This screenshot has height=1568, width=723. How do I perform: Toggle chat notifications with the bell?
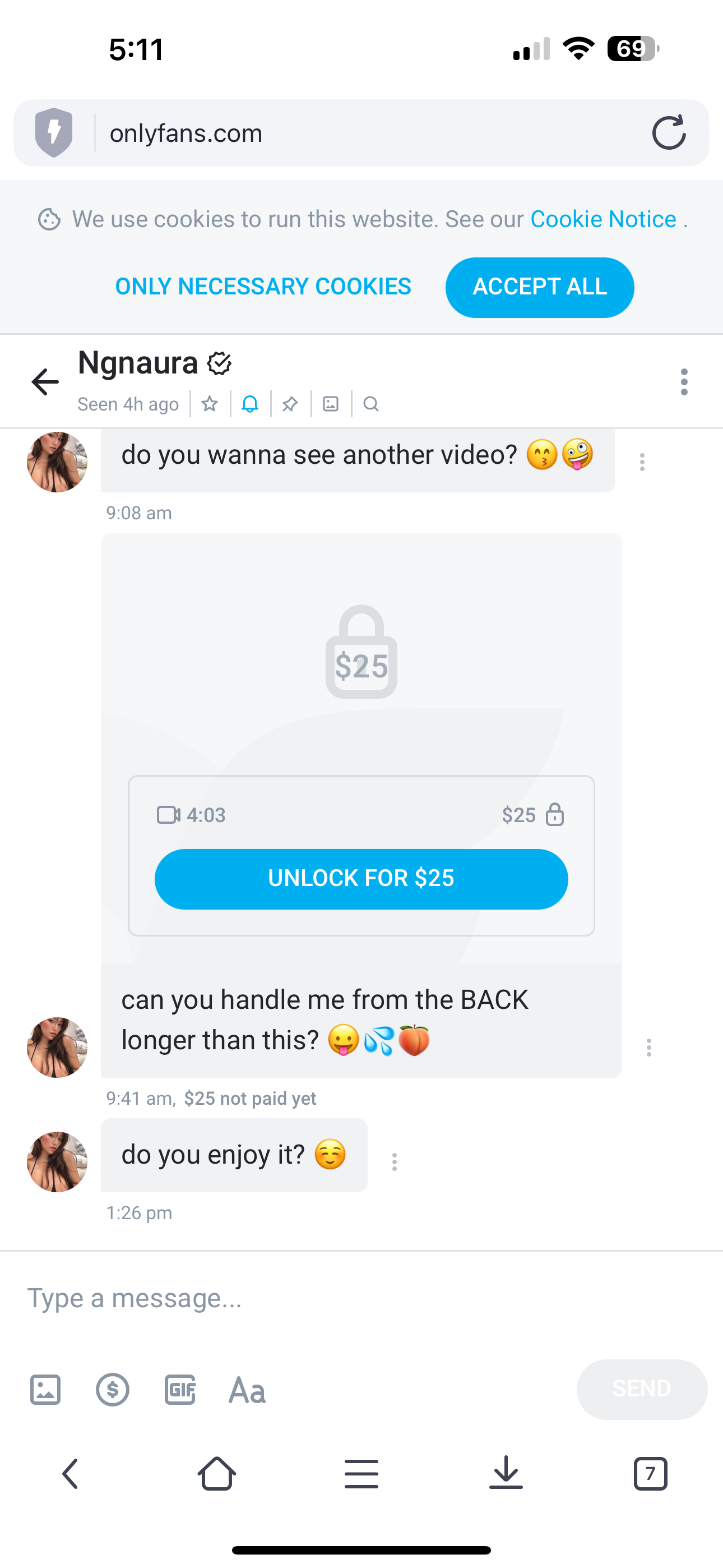250,404
